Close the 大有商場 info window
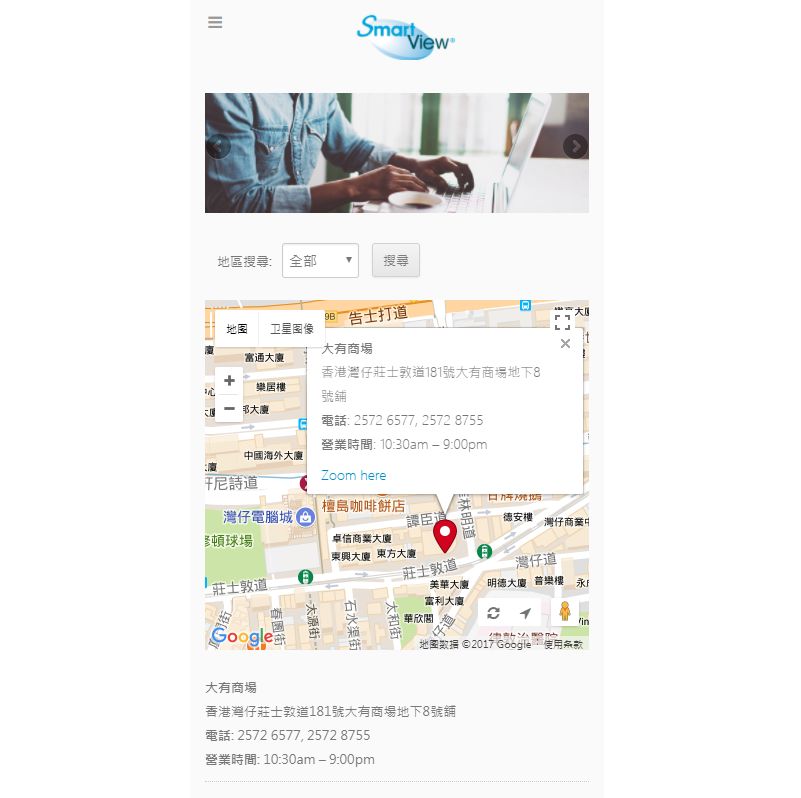Viewport: 801px width, 798px height. pos(565,344)
